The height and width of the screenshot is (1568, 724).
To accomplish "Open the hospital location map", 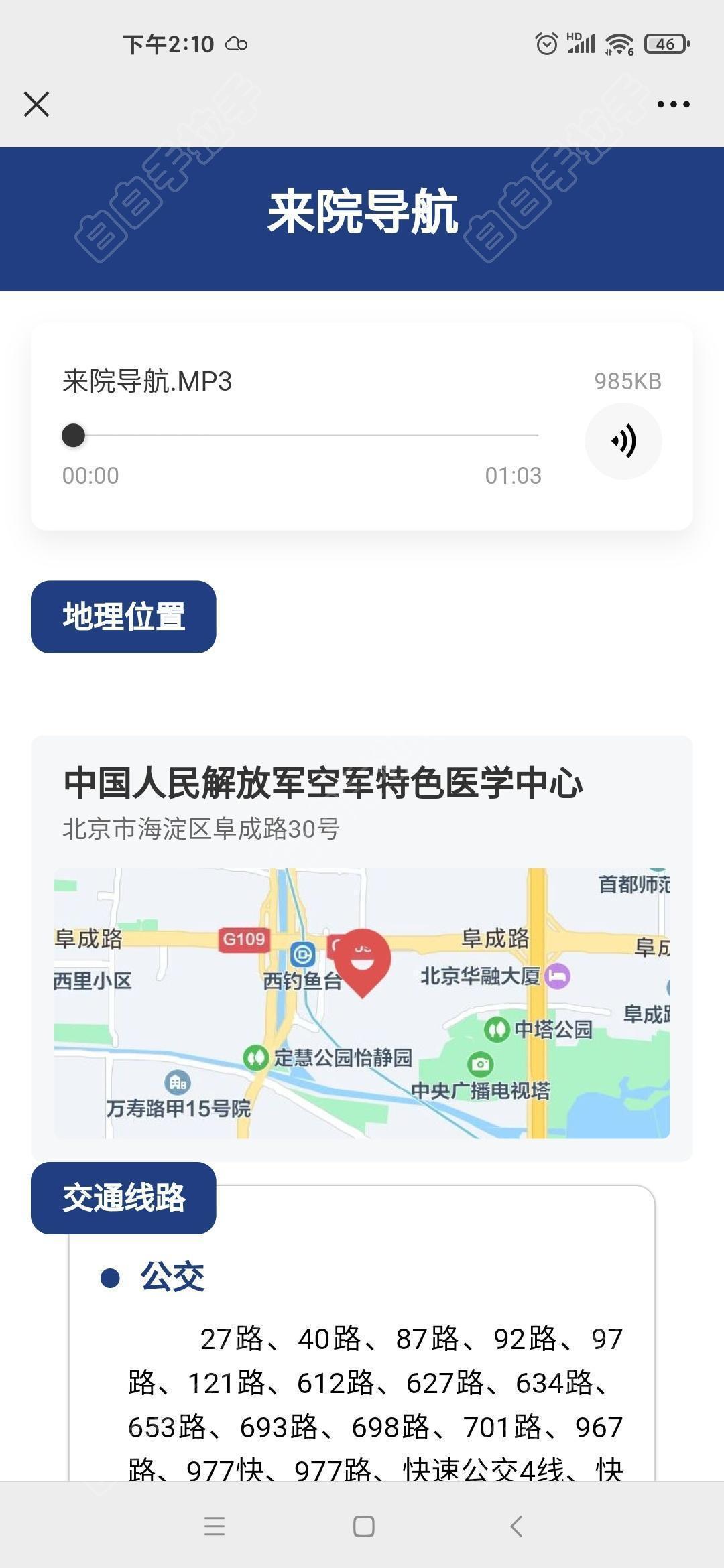I will [362, 1003].
